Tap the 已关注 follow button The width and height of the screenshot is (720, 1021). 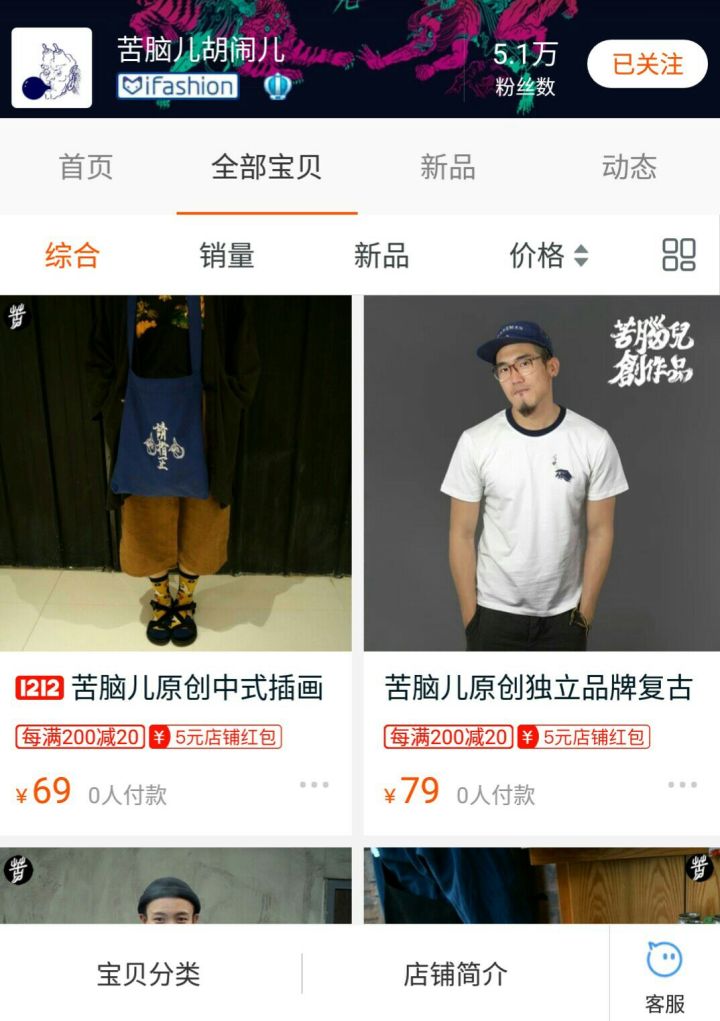[x=647, y=65]
